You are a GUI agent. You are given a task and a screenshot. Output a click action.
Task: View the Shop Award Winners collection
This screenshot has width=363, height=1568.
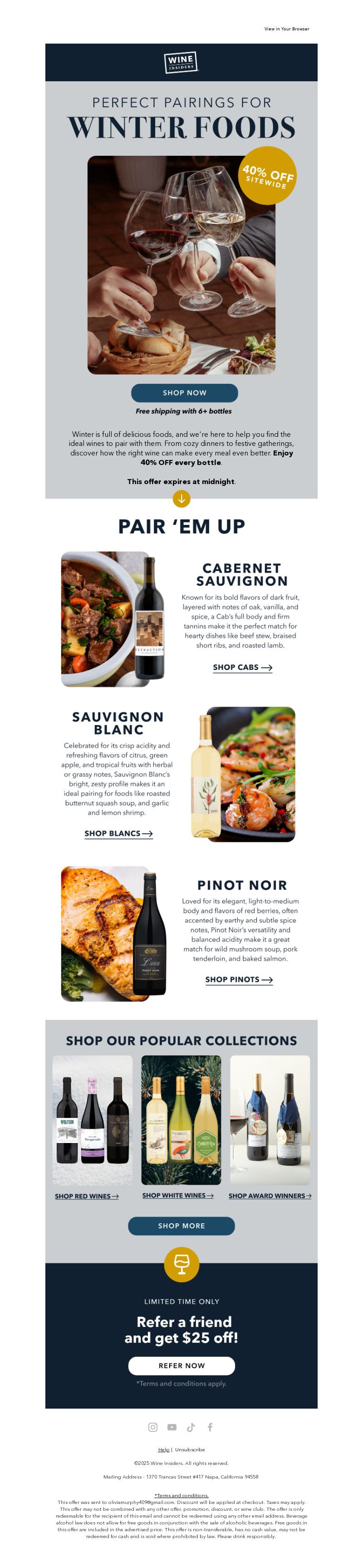(x=270, y=1196)
